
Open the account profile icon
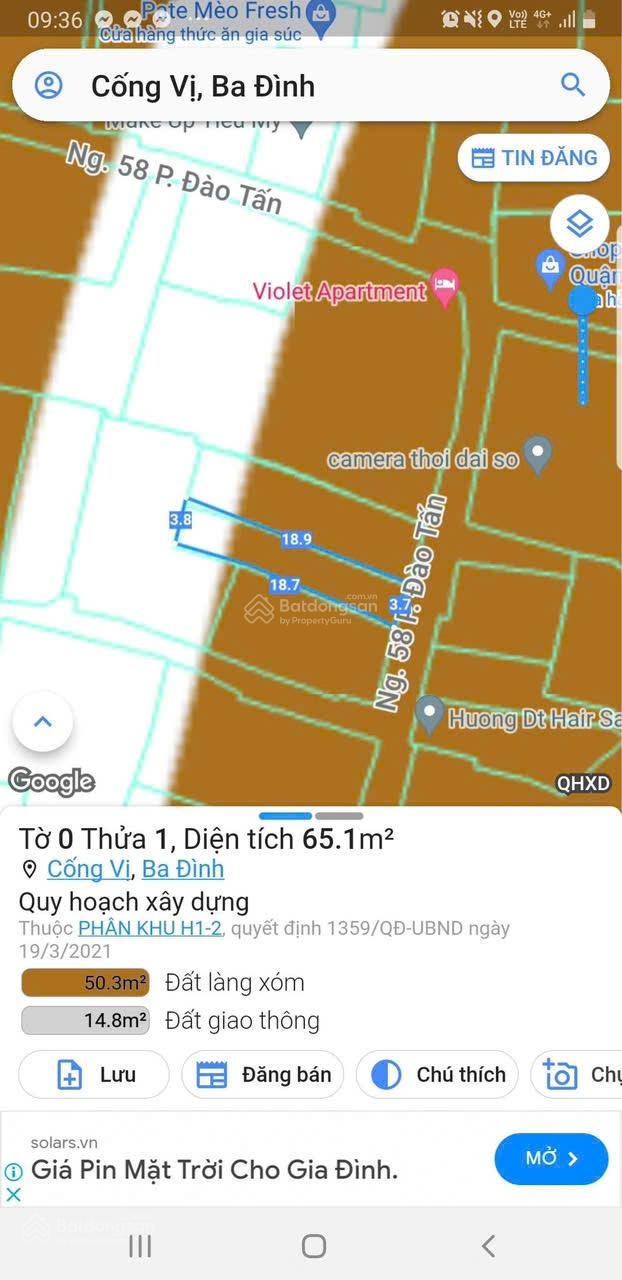coord(49,85)
